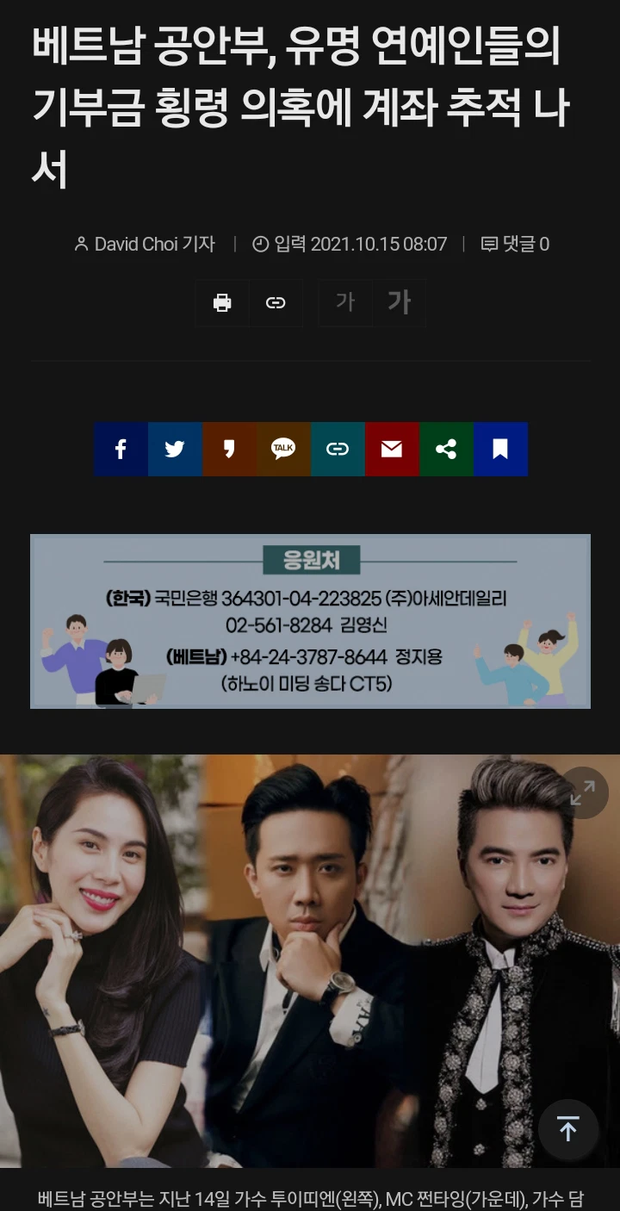Open reporter David Choi's profile
The height and width of the screenshot is (1211, 620).
point(144,244)
